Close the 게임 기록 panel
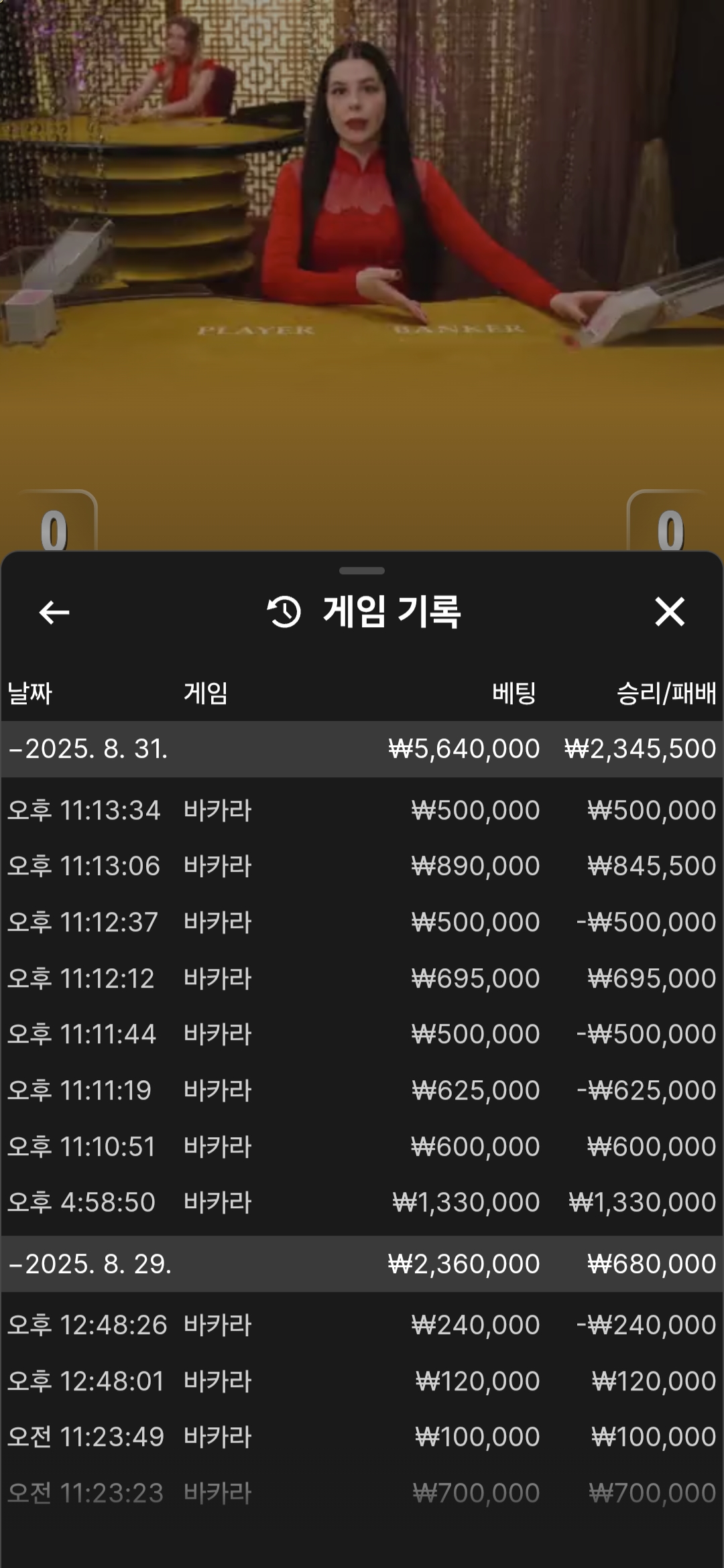724x1568 pixels. (670, 612)
